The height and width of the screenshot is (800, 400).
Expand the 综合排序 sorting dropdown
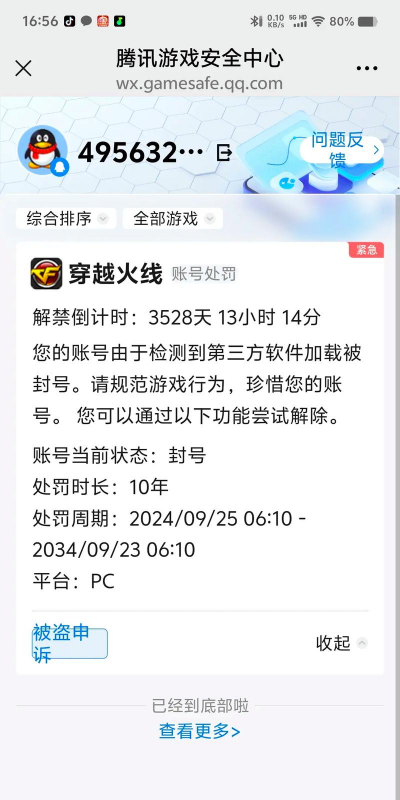coord(66,219)
